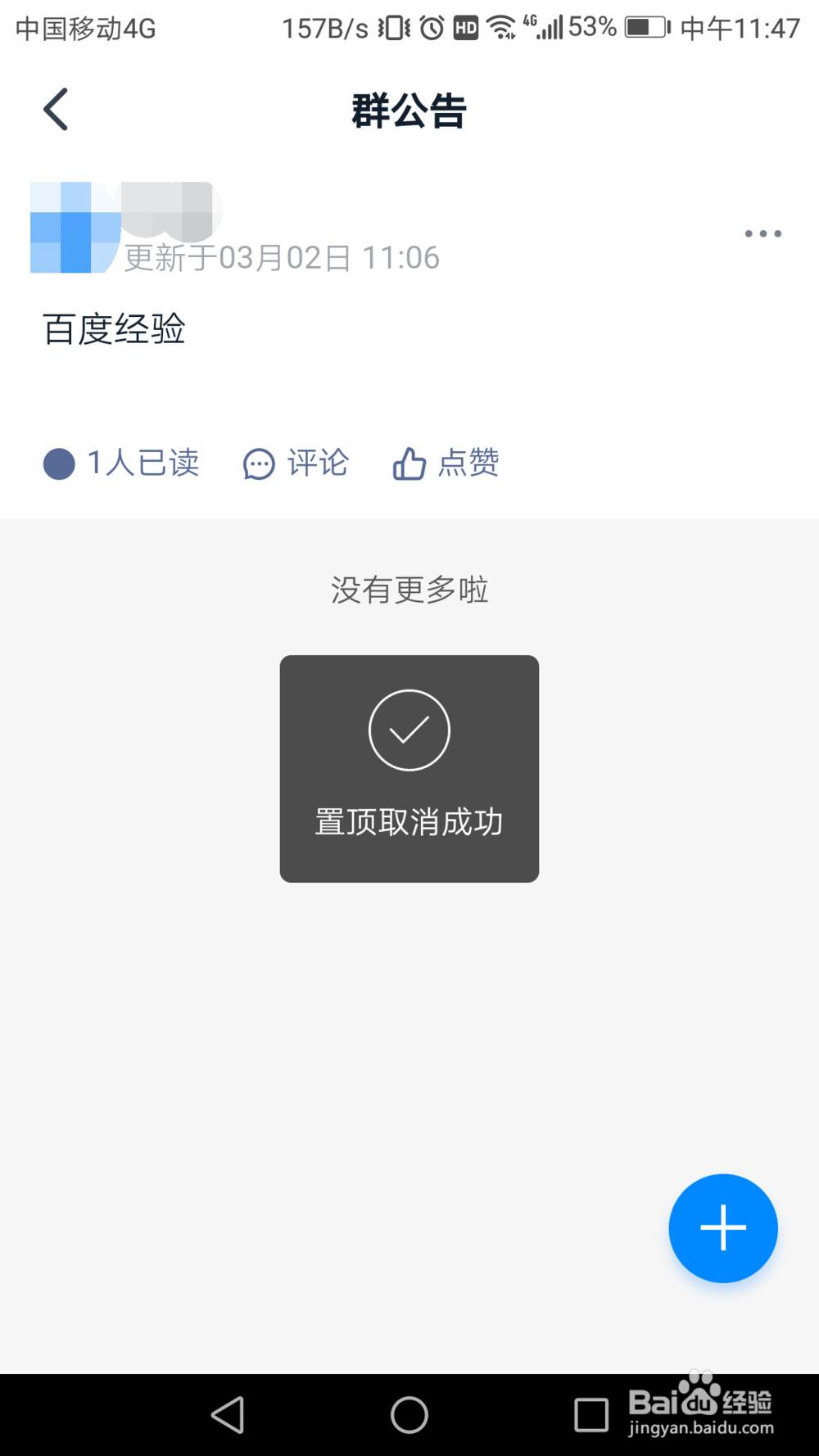
Task: Toggle the alarm icon in status bar
Action: (429, 27)
